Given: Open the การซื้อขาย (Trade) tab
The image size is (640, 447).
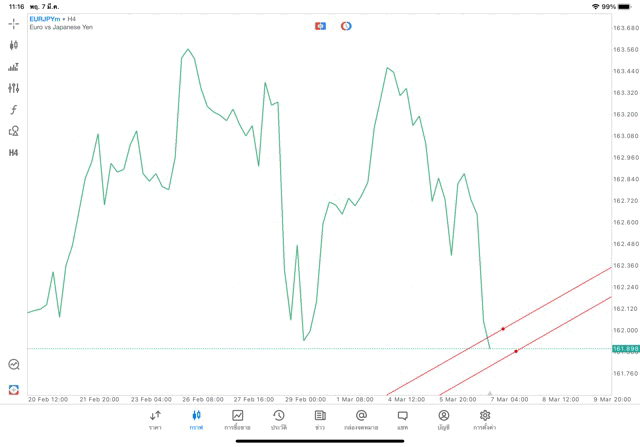Looking at the screenshot, I should click(x=237, y=419).
